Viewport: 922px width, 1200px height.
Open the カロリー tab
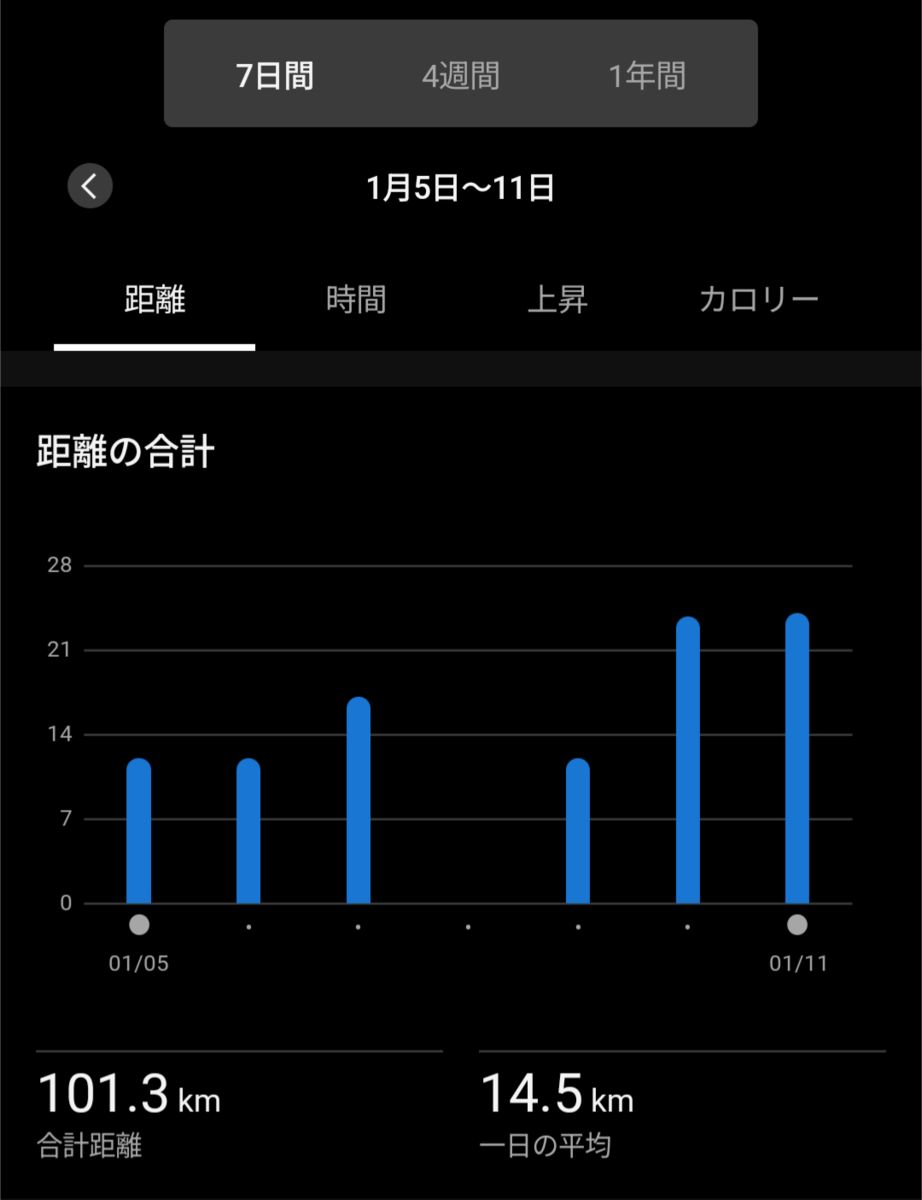(x=759, y=299)
